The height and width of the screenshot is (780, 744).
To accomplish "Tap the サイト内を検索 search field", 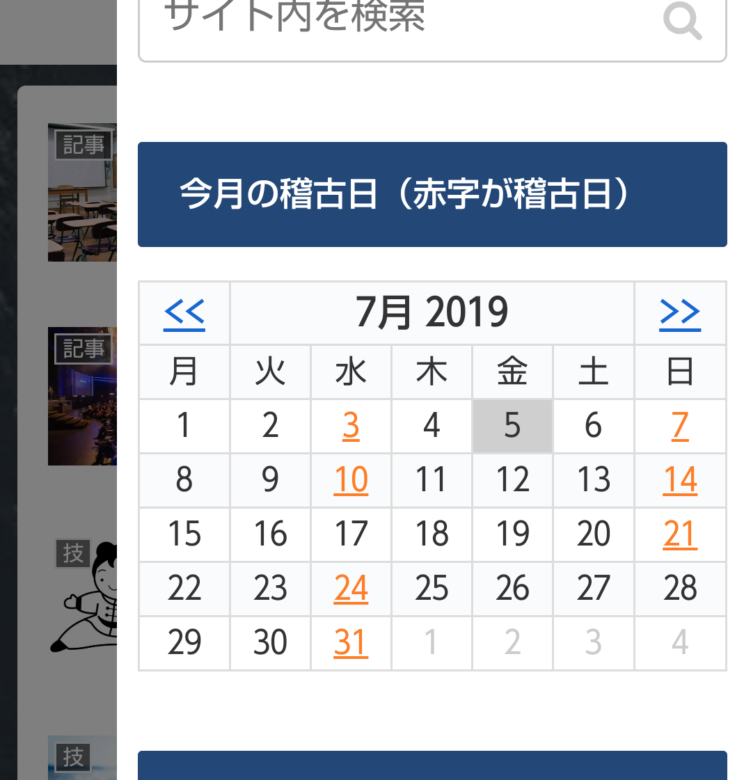I will click(x=400, y=20).
